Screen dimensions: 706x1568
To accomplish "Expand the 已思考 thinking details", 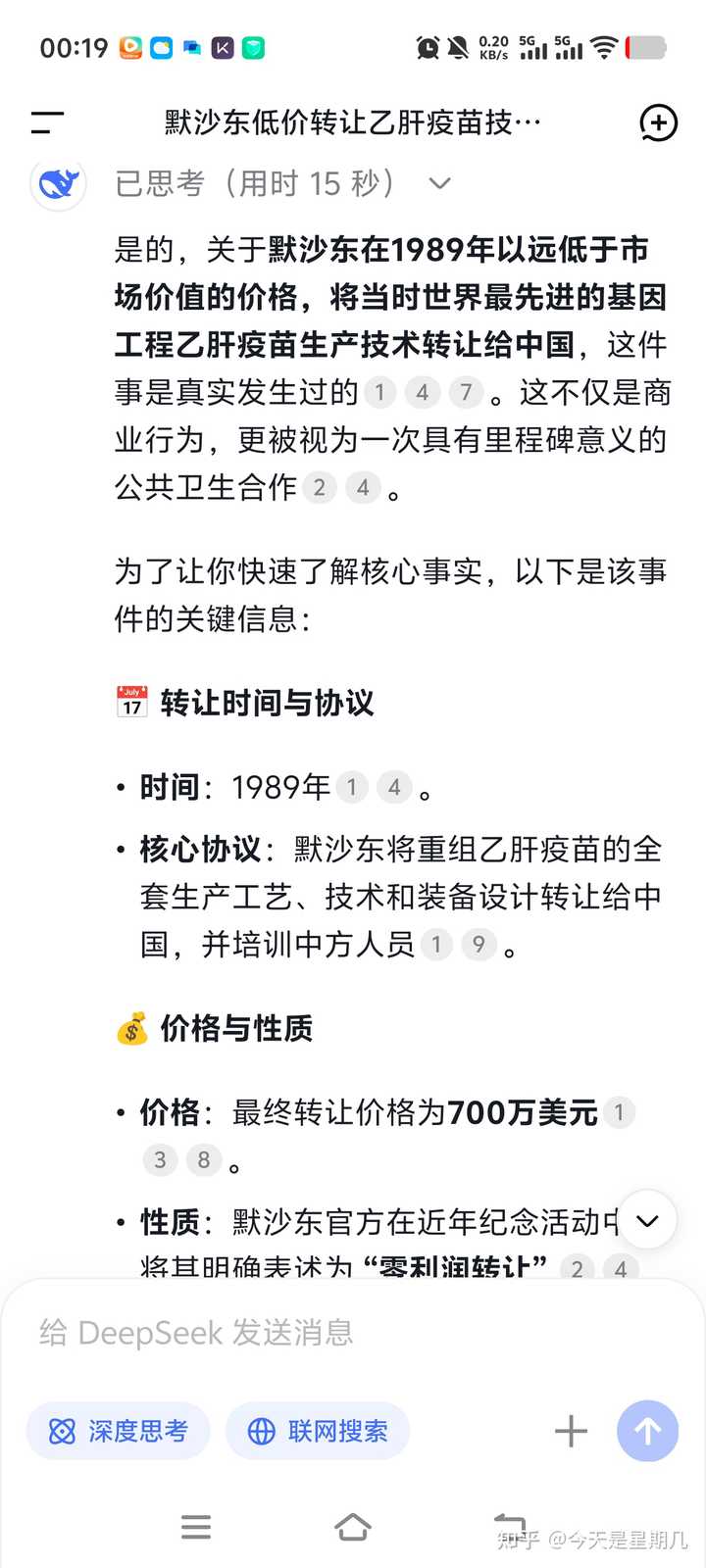I will coord(440,183).
